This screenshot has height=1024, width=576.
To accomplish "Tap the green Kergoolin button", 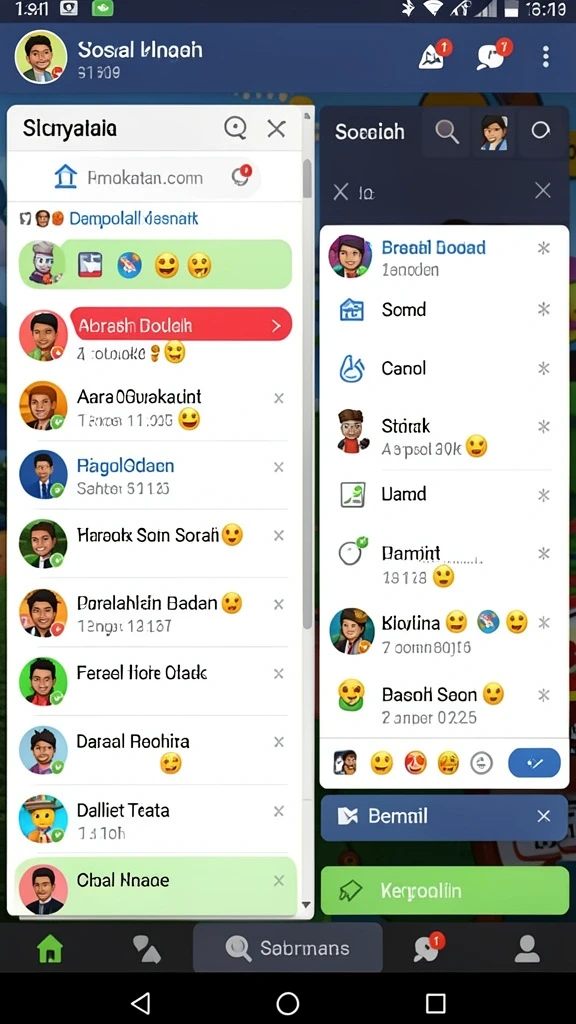I will (x=445, y=890).
